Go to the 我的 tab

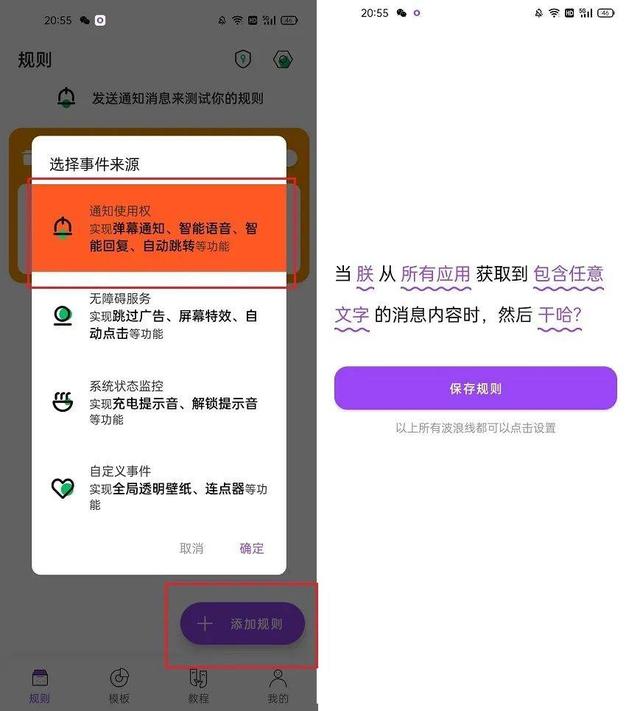[278, 685]
